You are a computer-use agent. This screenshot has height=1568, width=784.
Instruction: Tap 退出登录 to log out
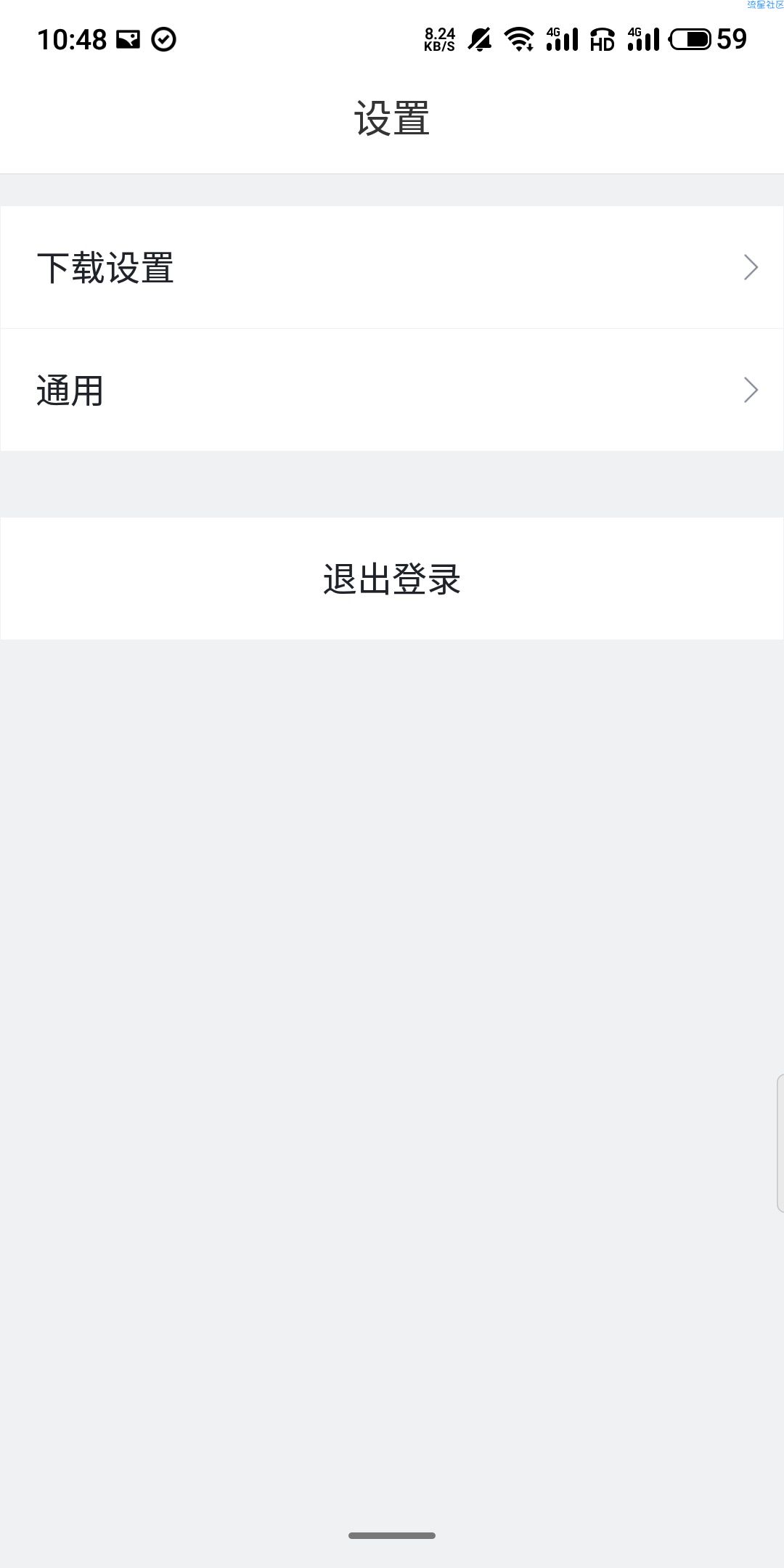pyautogui.click(x=392, y=579)
